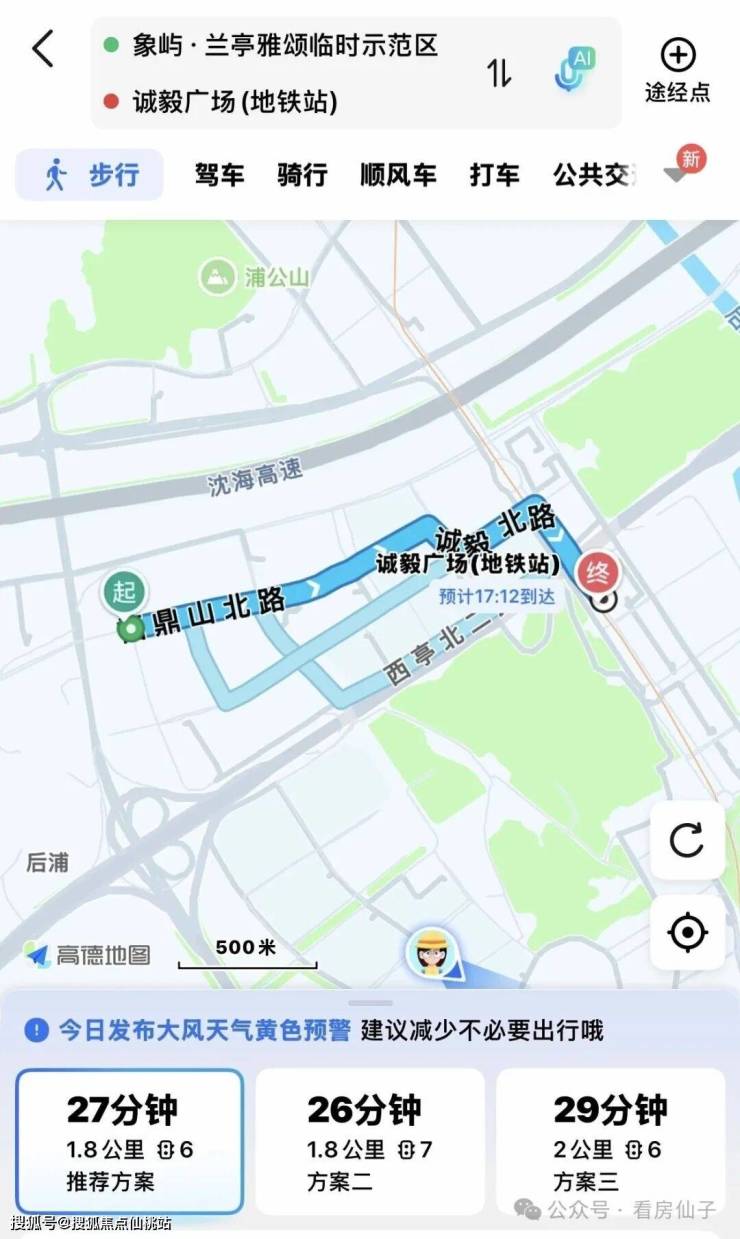The height and width of the screenshot is (1239, 740).
Task: Choose the 27分钟 recommended route
Action: tap(130, 1141)
